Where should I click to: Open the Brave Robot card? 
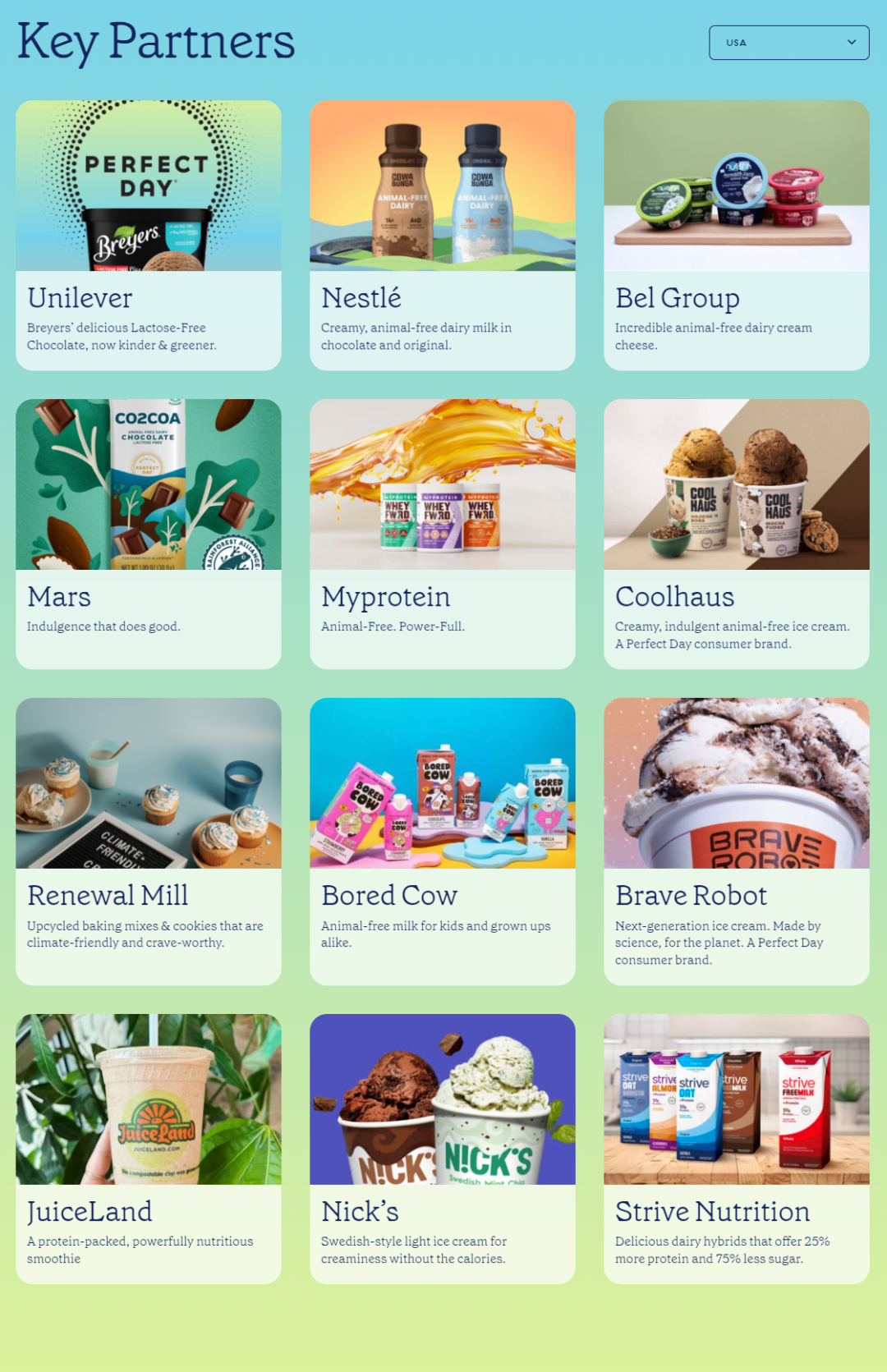[x=736, y=841]
